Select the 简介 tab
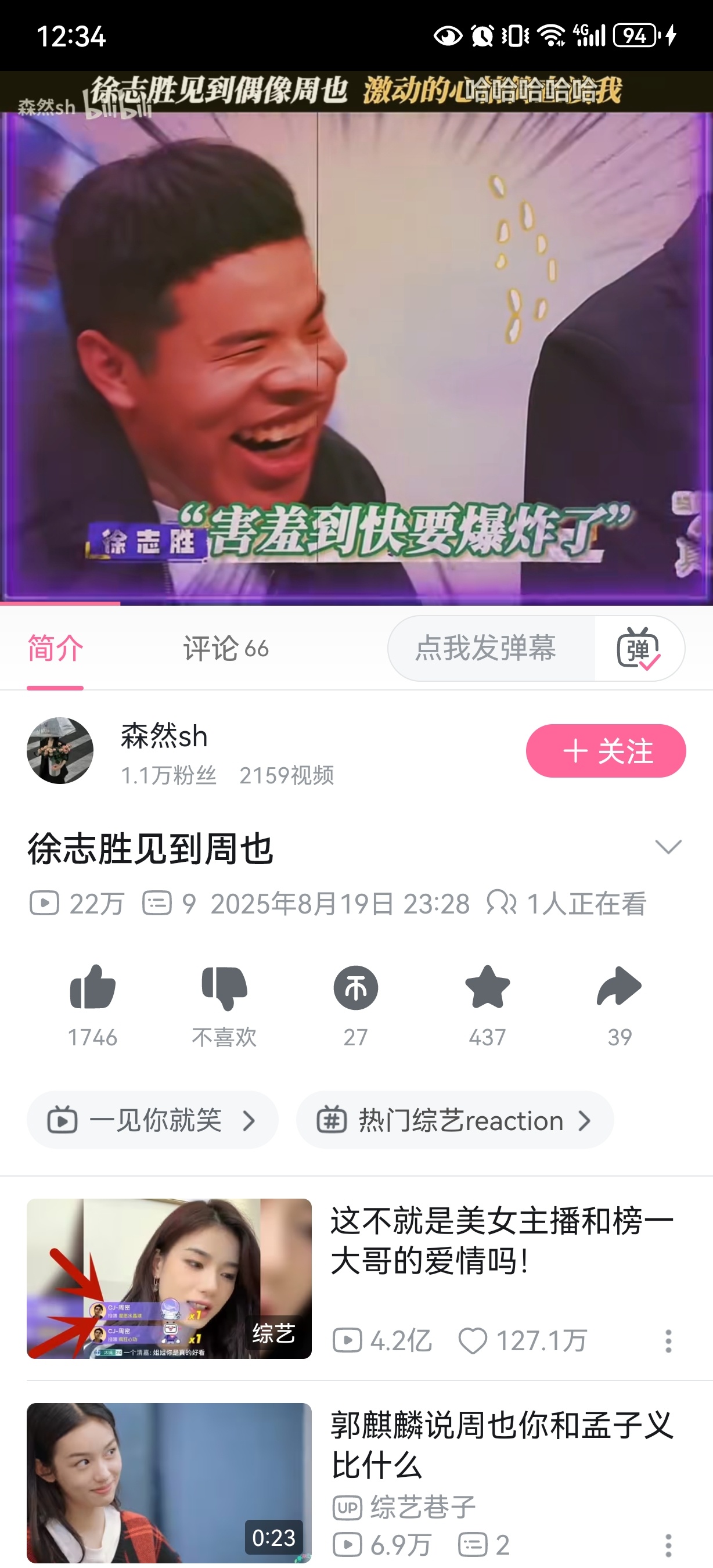Screen dimensions: 713x1568 click(55, 648)
